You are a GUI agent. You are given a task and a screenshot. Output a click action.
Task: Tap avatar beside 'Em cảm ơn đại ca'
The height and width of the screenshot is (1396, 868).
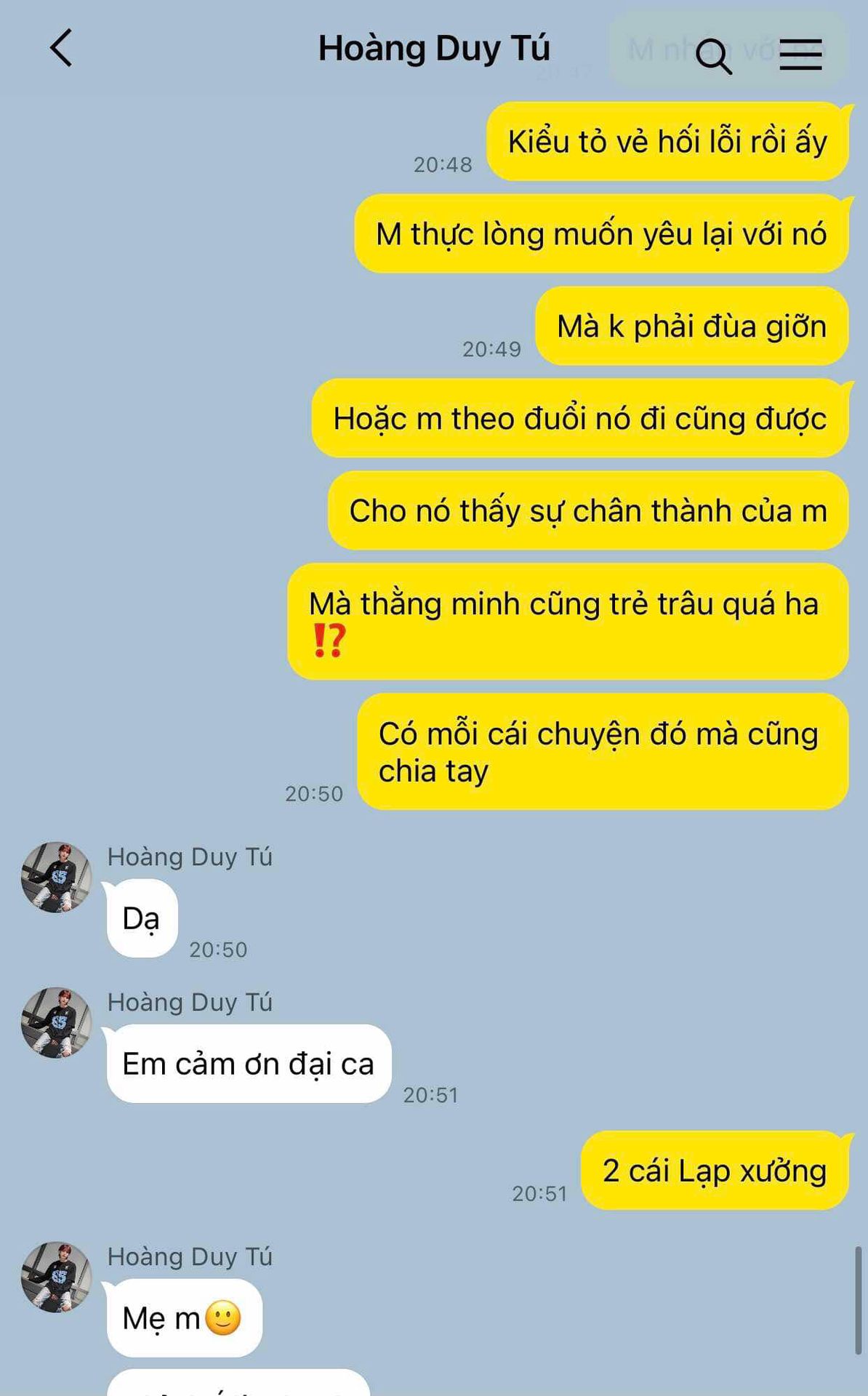[x=56, y=1023]
